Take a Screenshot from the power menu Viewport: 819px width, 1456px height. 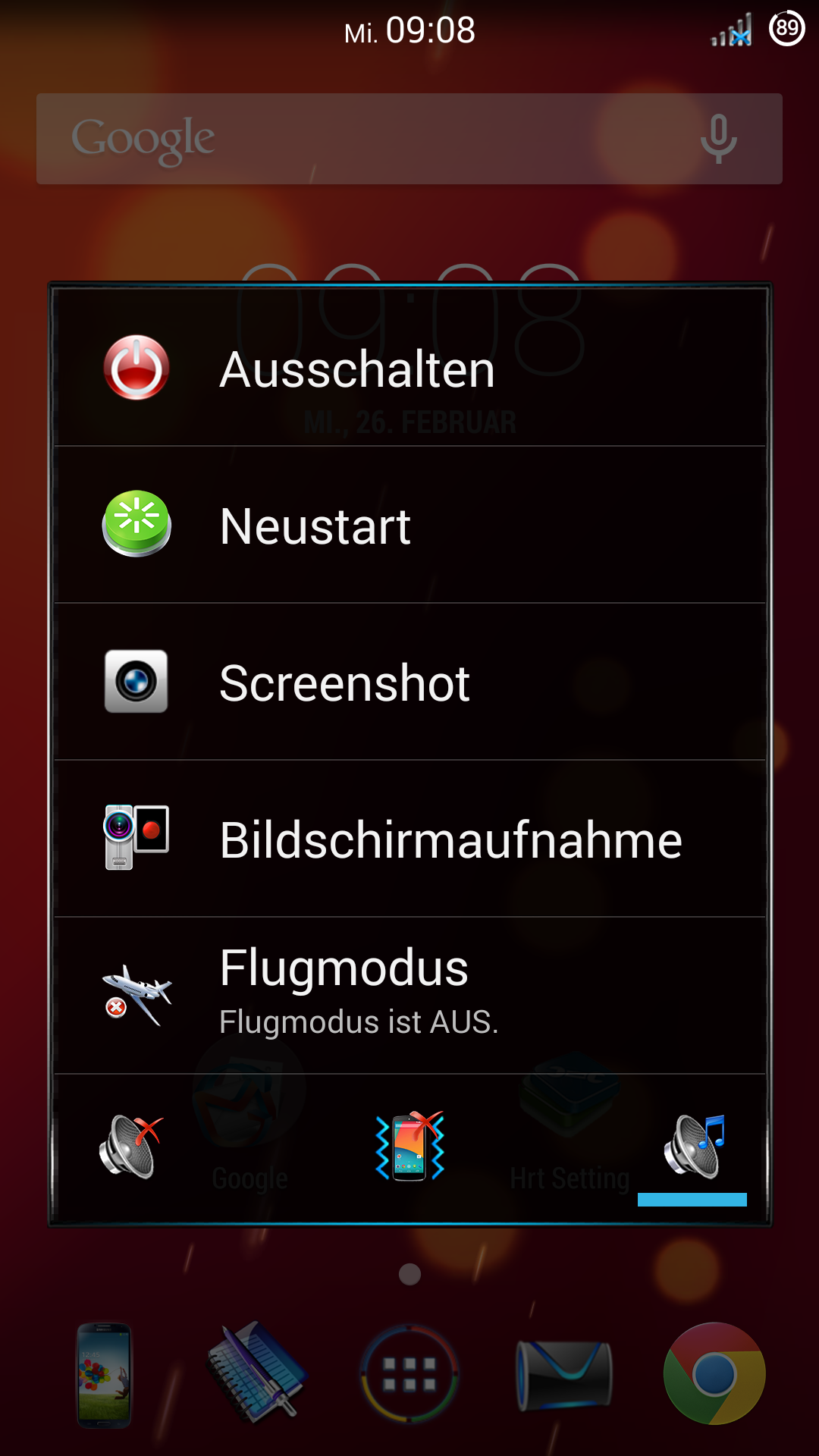tap(409, 682)
